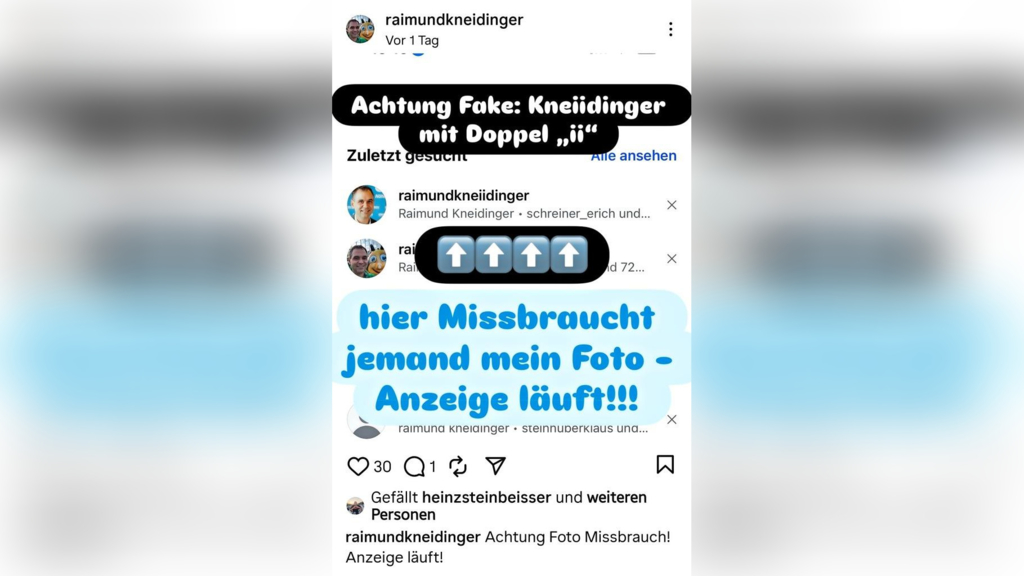Repost this post with the arrows icon

(458, 466)
